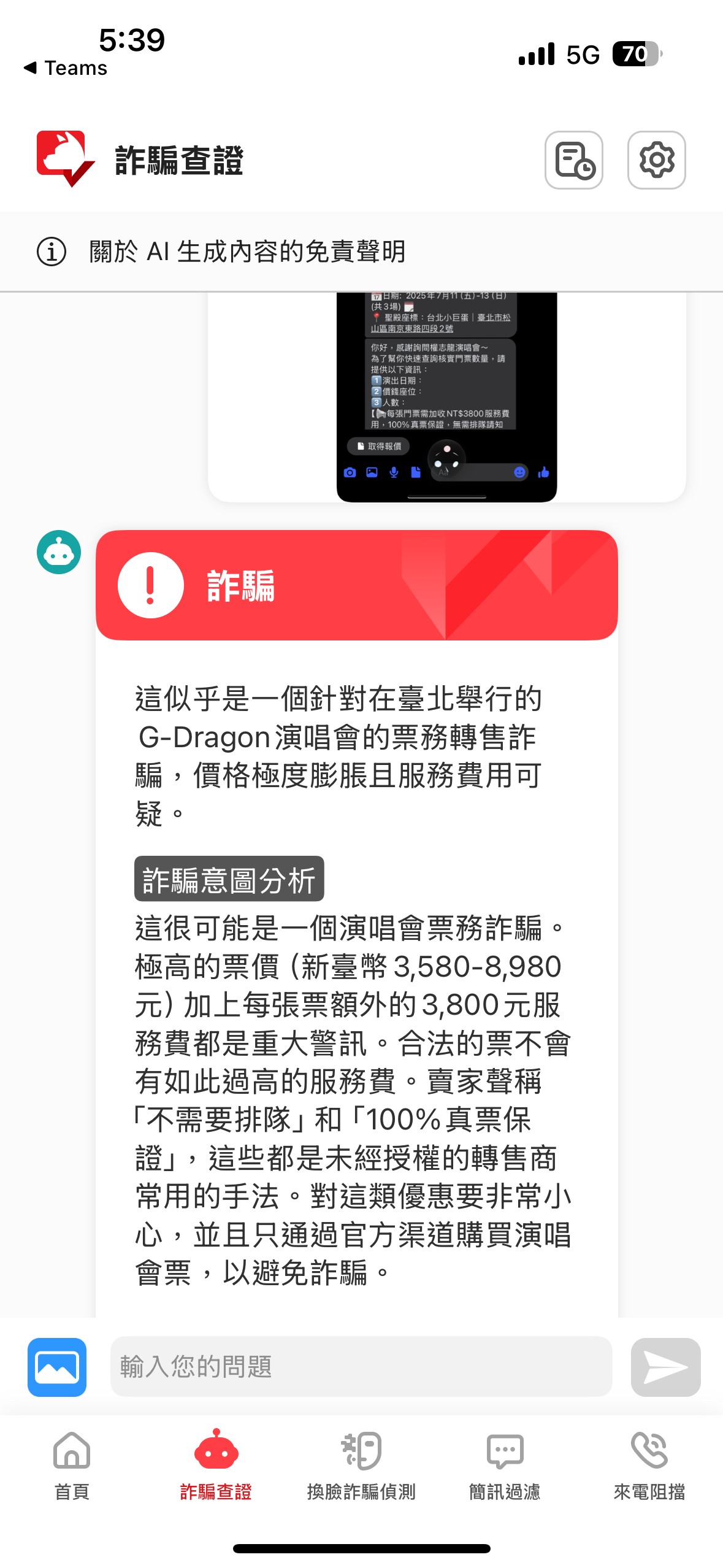The width and height of the screenshot is (723, 1568).
Task: Go to the 首頁 tab
Action: pyautogui.click(x=72, y=1465)
